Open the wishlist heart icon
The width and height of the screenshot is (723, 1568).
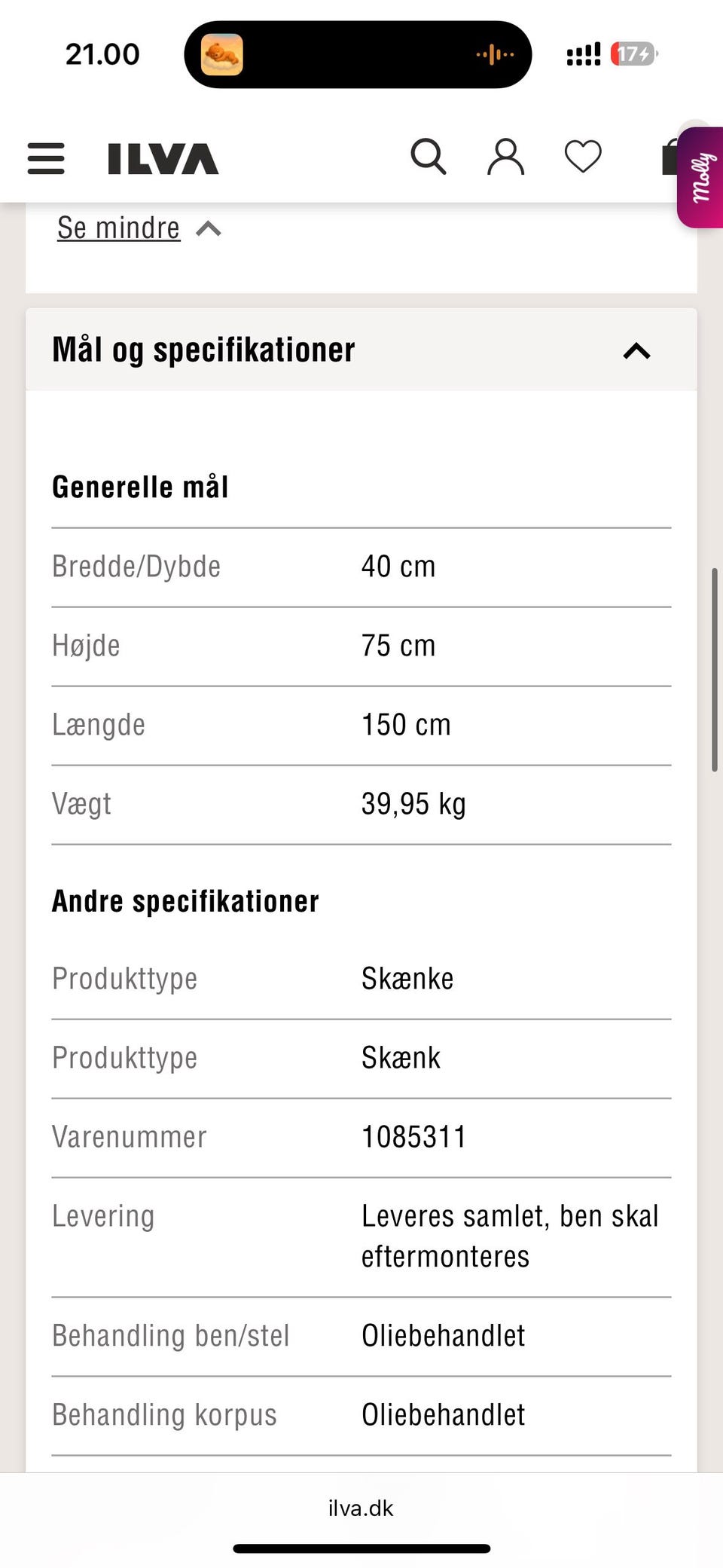[582, 156]
